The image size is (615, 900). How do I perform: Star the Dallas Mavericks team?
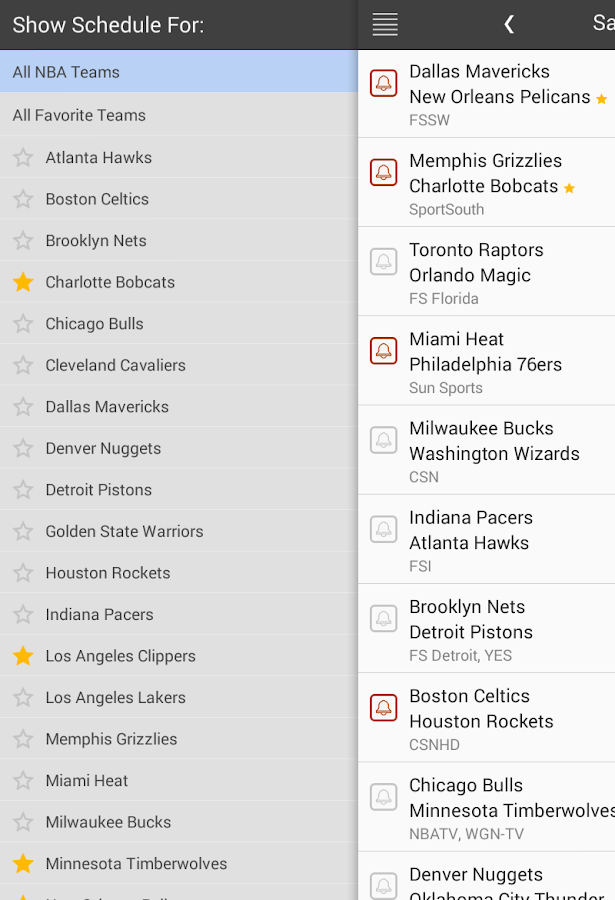(x=23, y=407)
